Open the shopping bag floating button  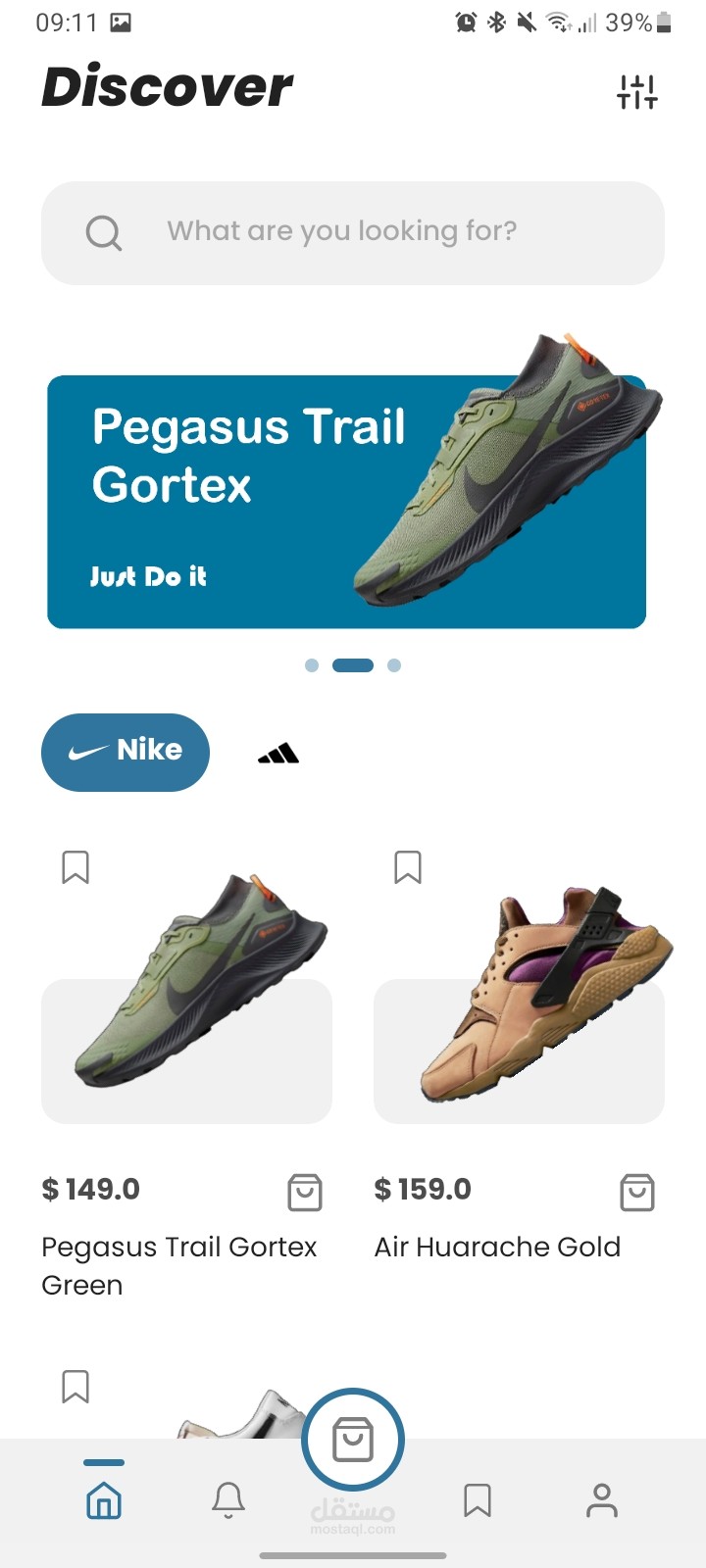pos(353,1440)
